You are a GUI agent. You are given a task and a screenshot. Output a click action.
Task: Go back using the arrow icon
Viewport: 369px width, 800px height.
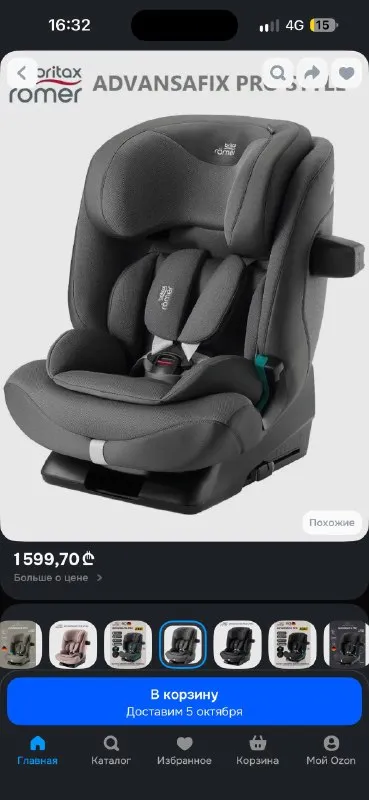coord(21,73)
